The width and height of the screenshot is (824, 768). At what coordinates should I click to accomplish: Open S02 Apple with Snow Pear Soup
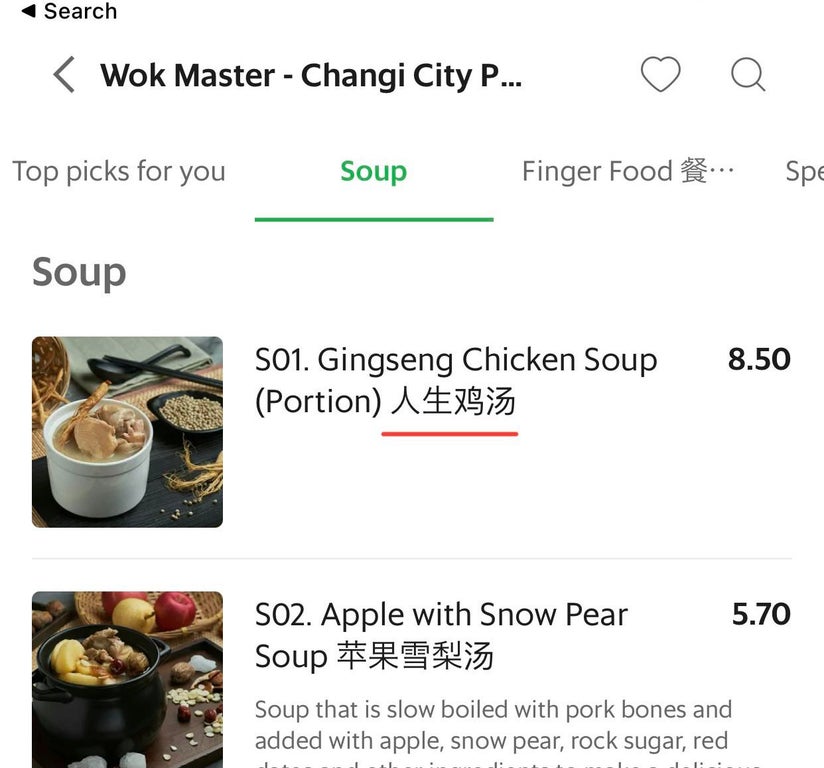(441, 635)
